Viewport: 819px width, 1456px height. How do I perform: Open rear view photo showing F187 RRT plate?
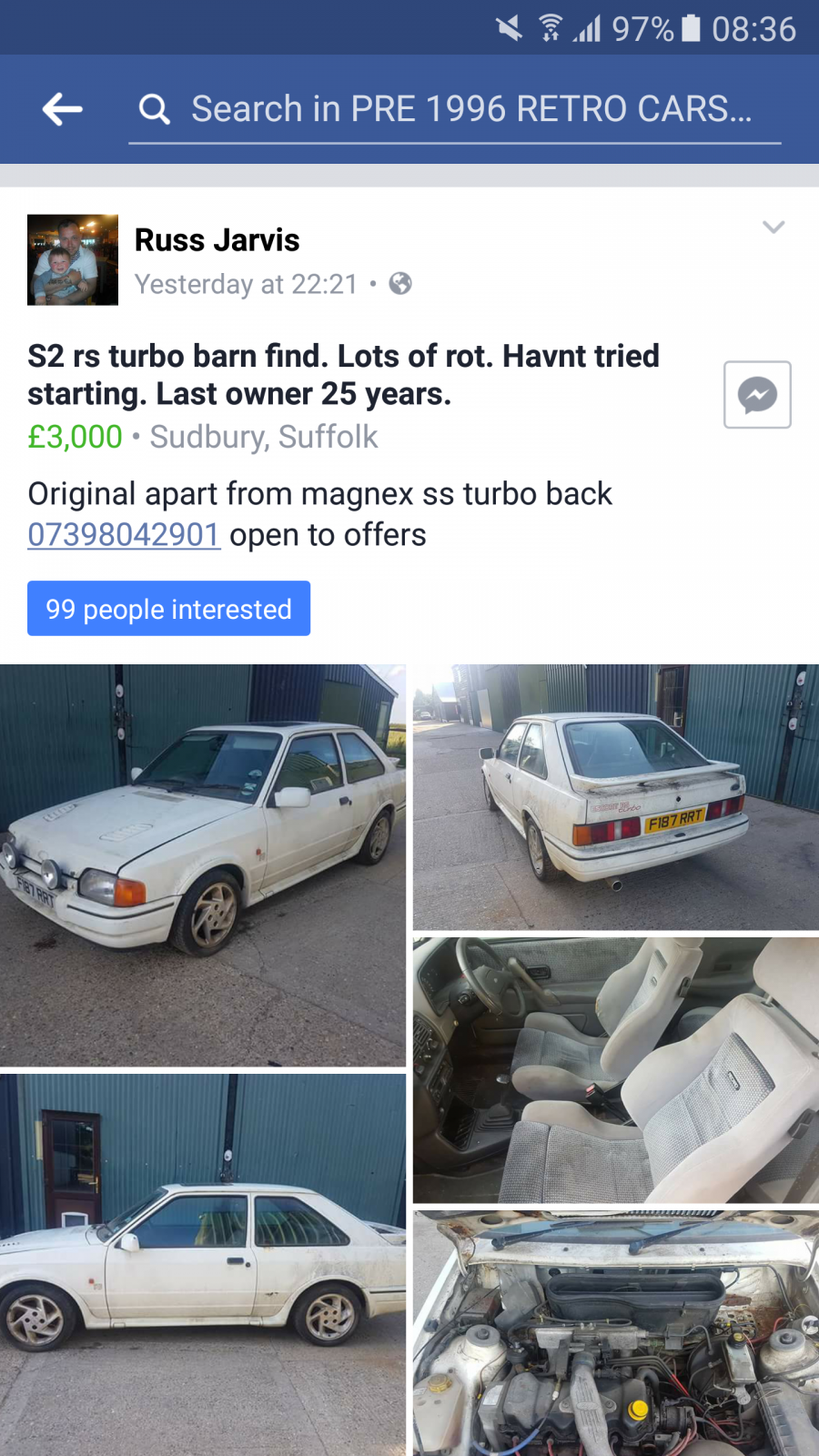[616, 797]
